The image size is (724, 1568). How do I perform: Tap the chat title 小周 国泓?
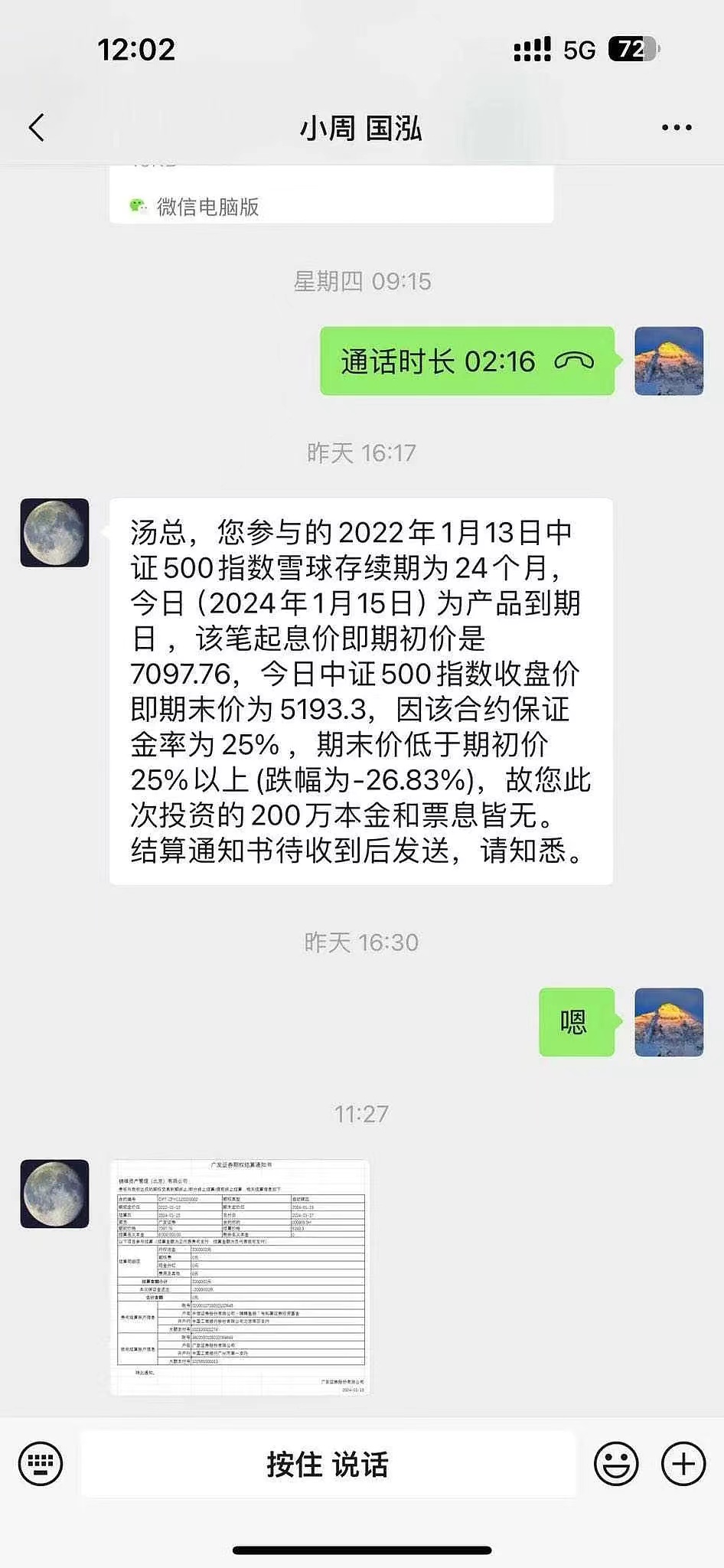tap(361, 128)
